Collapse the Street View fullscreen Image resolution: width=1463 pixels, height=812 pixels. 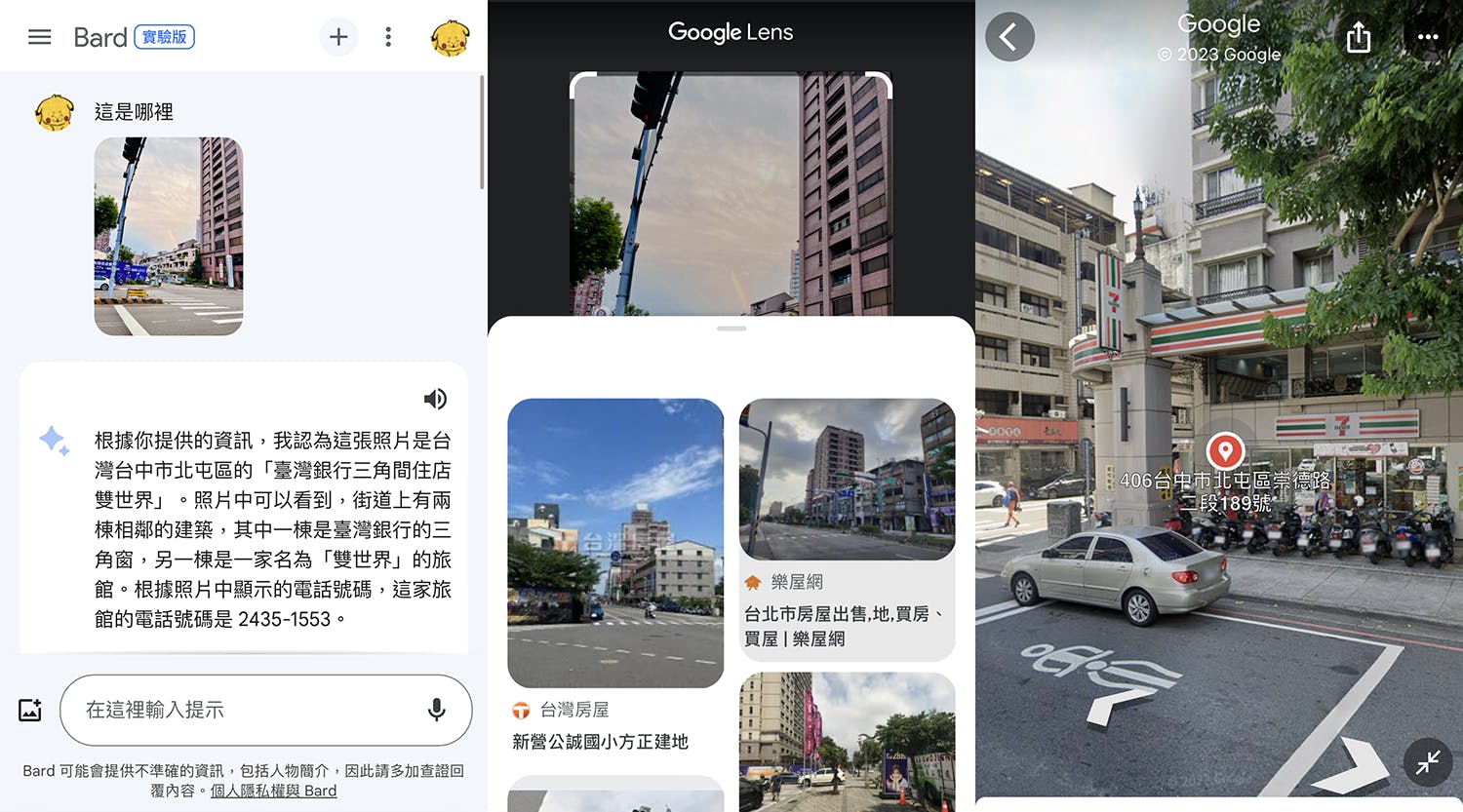[x=1428, y=762]
